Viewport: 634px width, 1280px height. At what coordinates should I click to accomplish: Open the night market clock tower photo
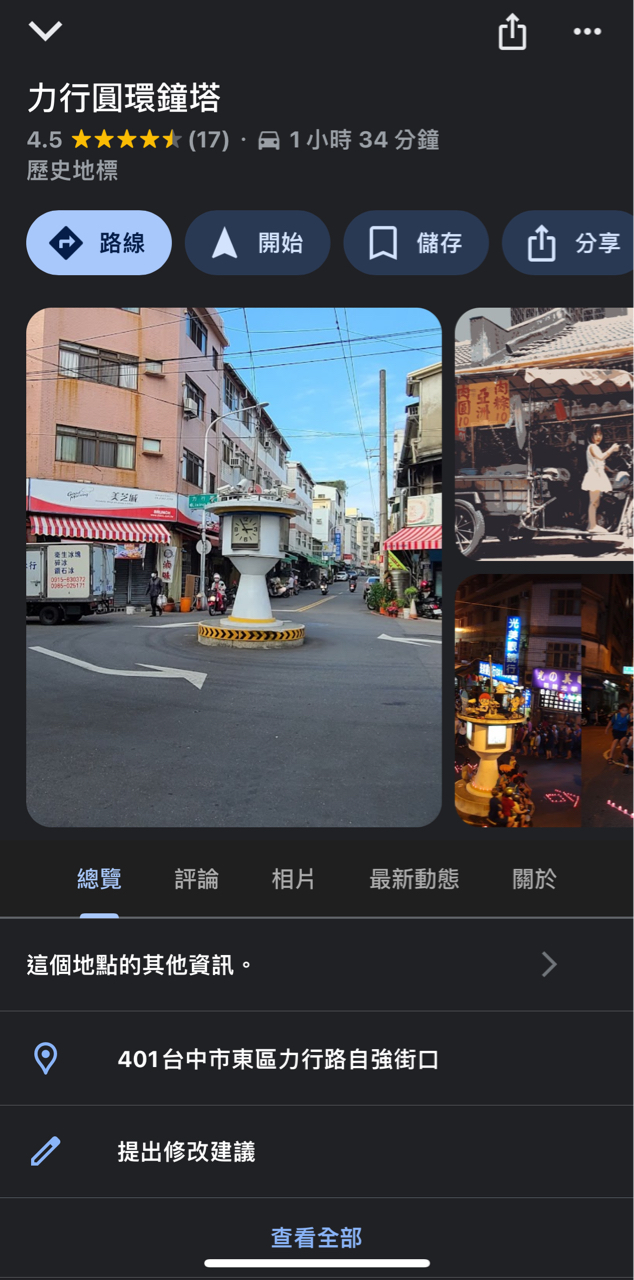click(x=544, y=700)
